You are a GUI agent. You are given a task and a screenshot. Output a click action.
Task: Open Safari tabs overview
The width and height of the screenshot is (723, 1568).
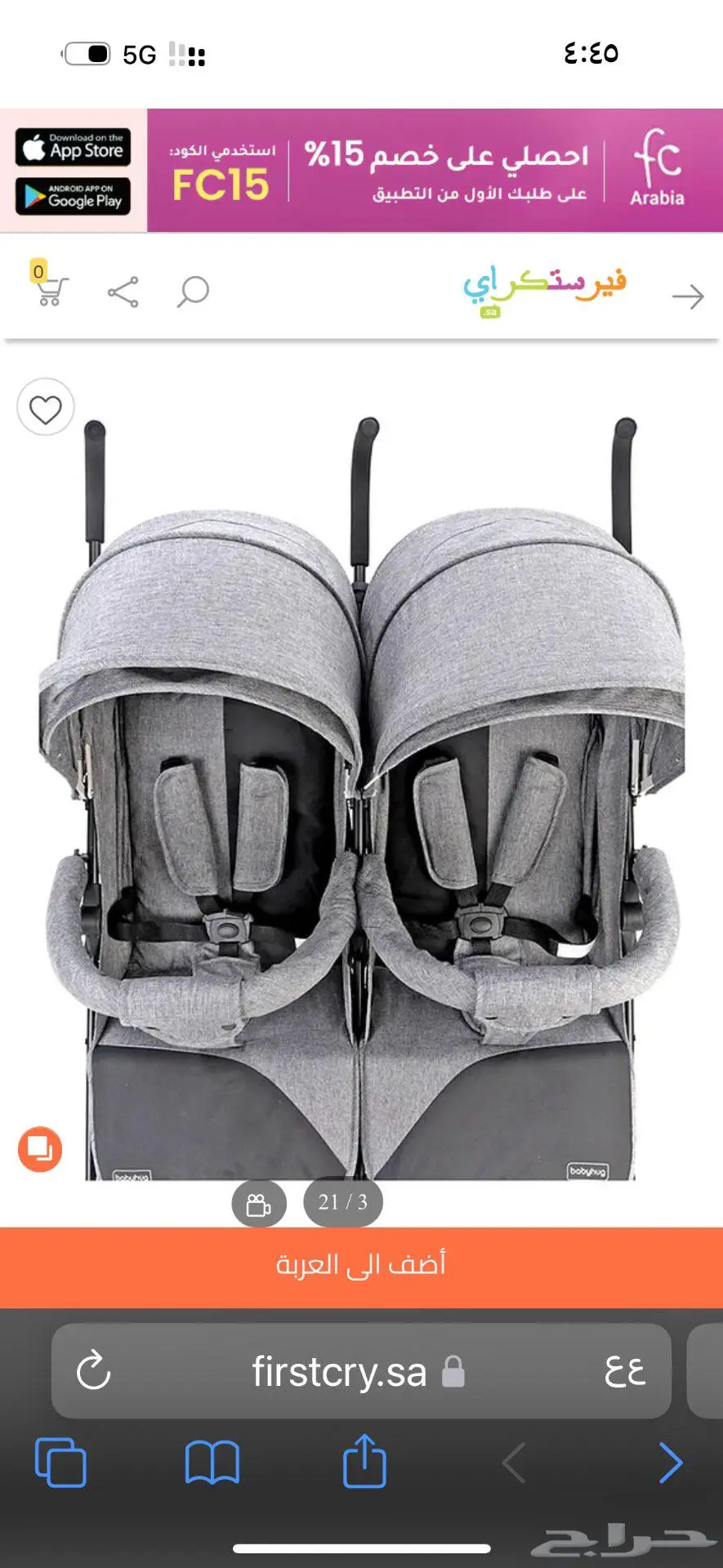tap(60, 1462)
